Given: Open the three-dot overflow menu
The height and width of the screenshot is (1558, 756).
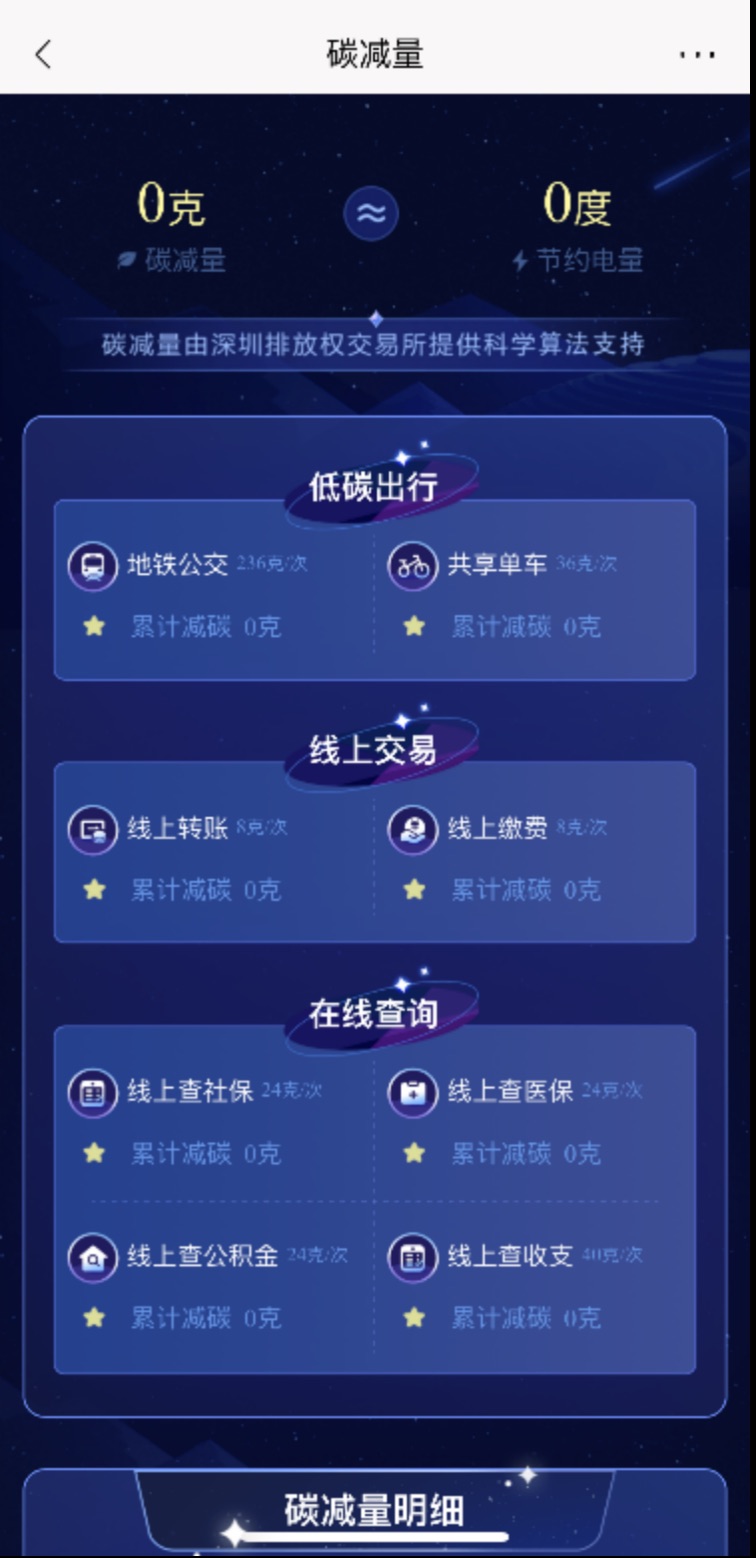Looking at the screenshot, I should point(697,54).
